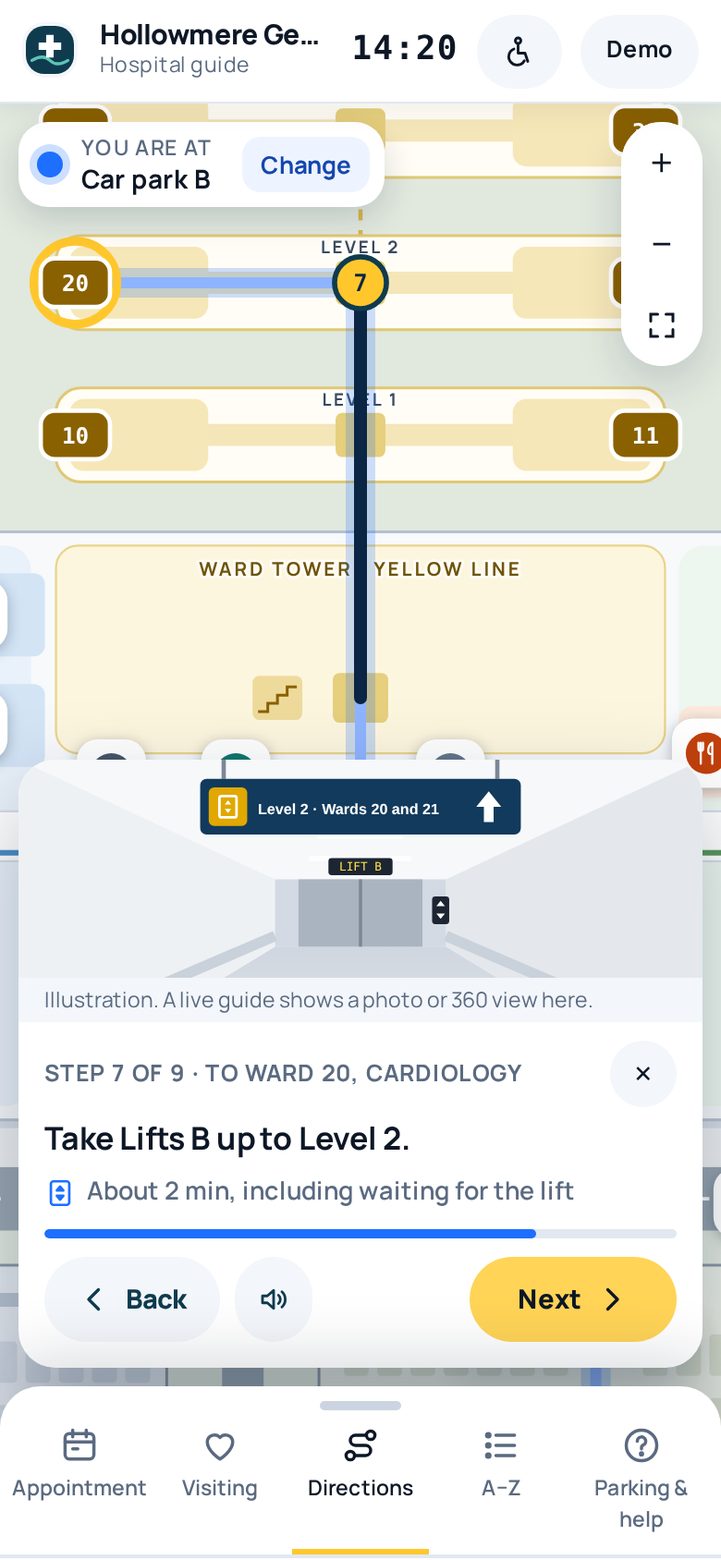Select Ward 10 marker on Level 1

pyautogui.click(x=75, y=435)
